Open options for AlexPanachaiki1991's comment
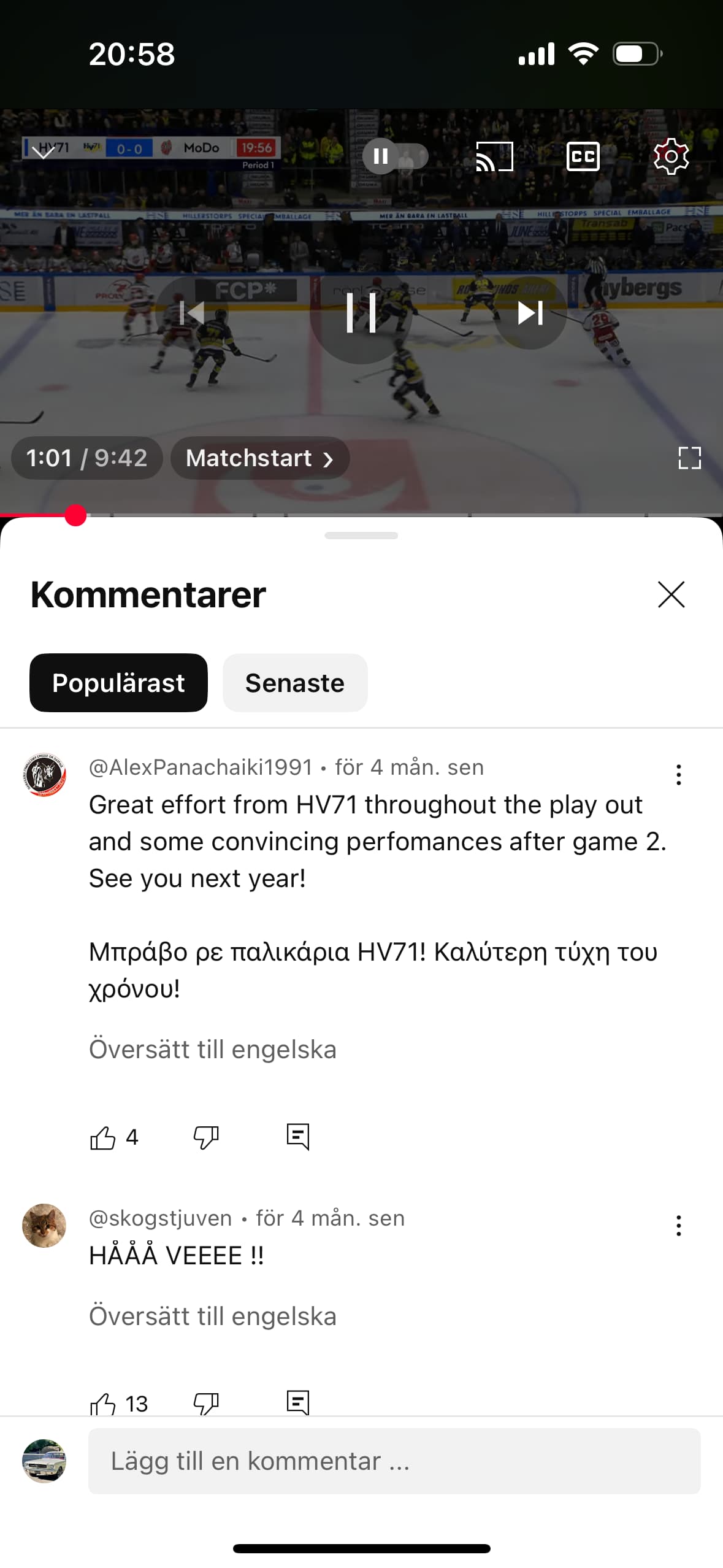This screenshot has height=1568, width=723. (678, 774)
